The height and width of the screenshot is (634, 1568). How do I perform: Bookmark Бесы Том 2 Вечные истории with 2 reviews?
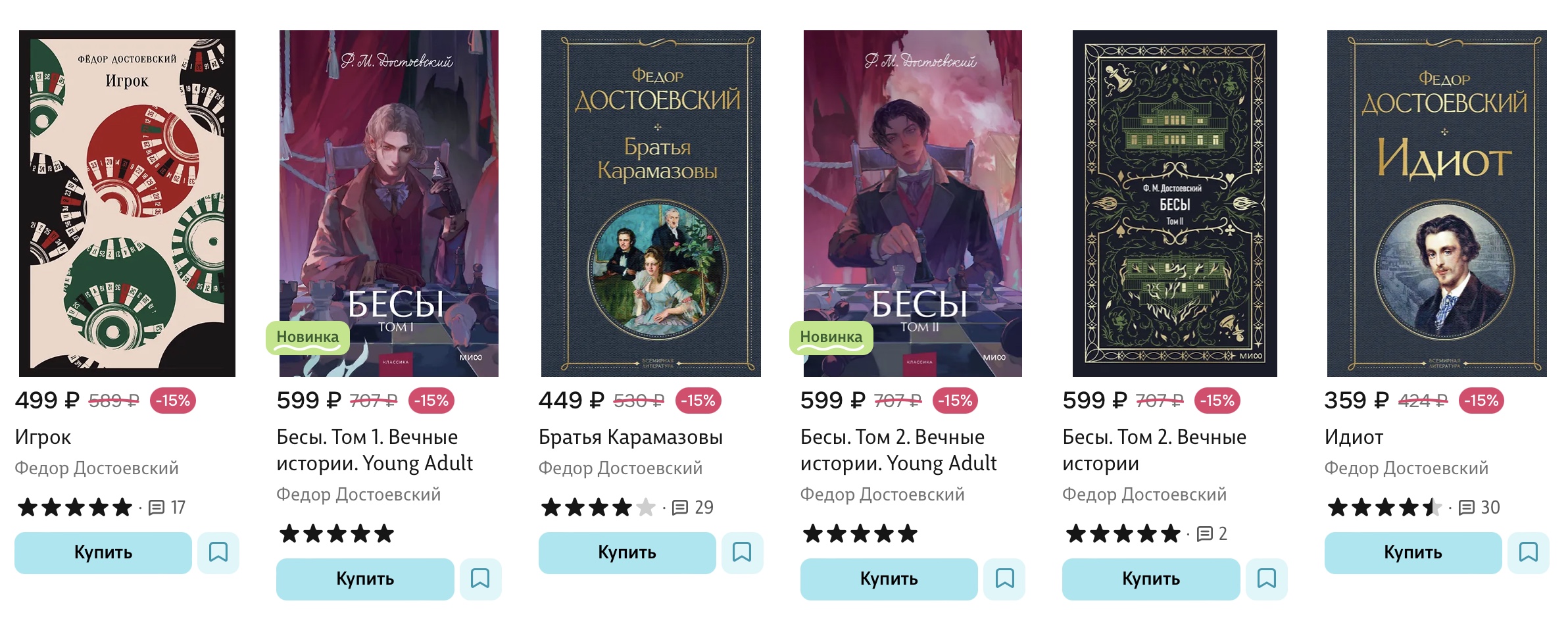(x=1266, y=579)
